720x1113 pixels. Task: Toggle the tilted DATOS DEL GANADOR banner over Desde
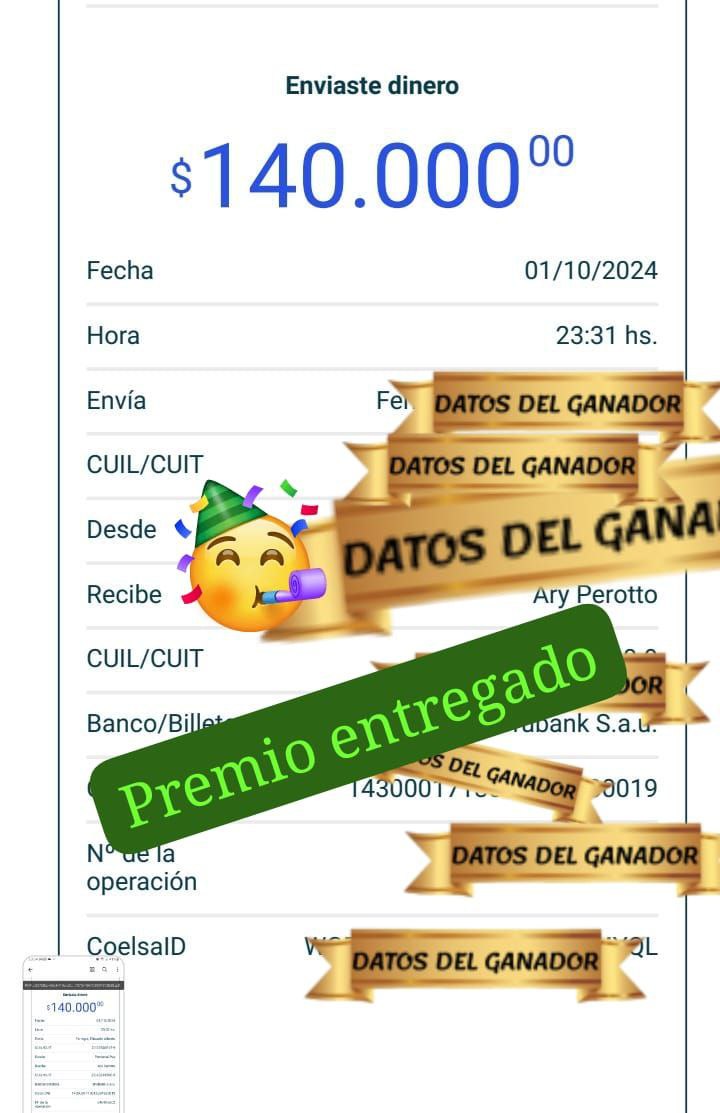click(x=520, y=536)
